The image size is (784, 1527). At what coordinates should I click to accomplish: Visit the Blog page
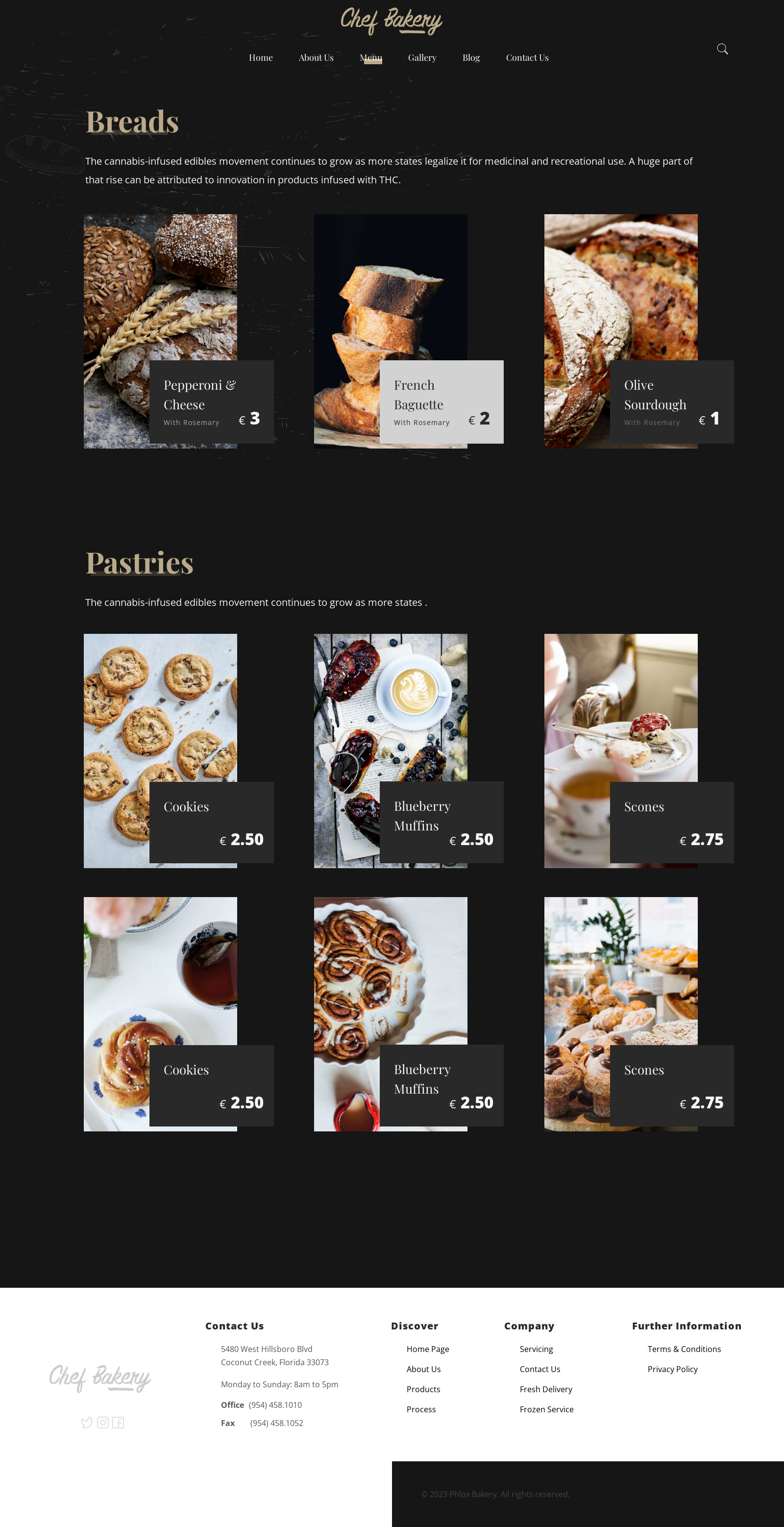471,57
